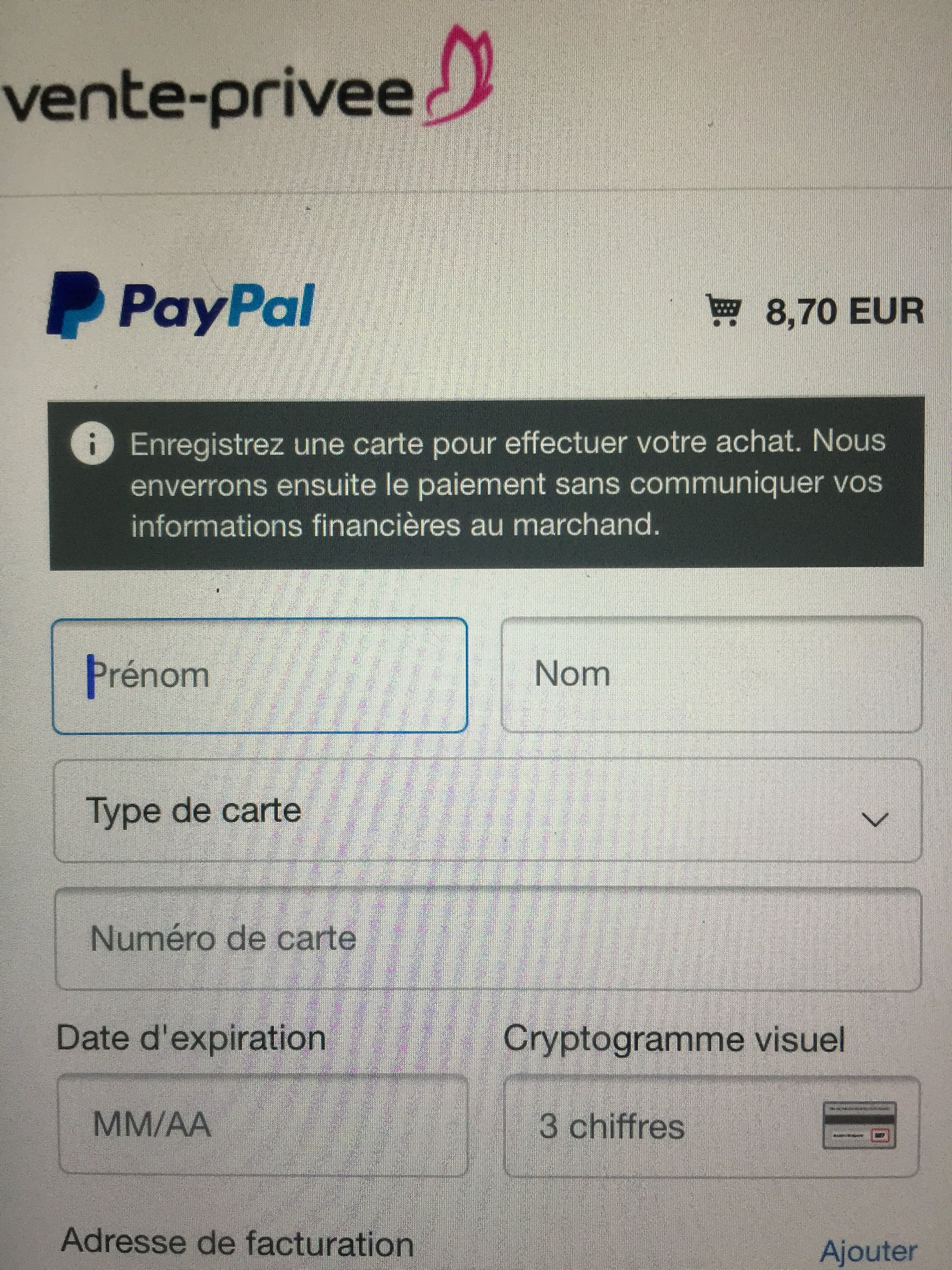Tap the Nom input field
This screenshot has width=952, height=1270.
712,675
